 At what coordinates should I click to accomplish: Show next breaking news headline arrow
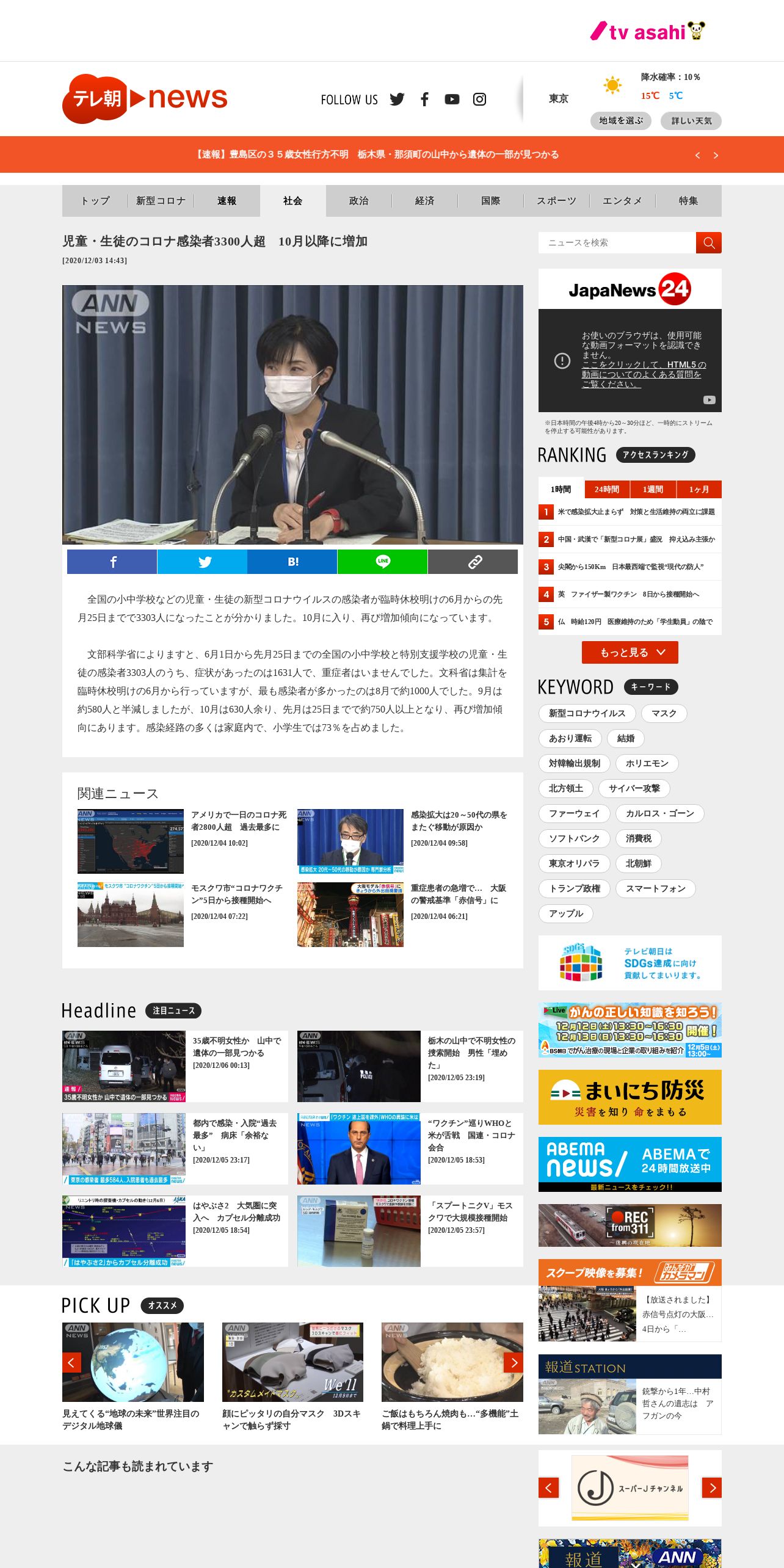coord(716,155)
